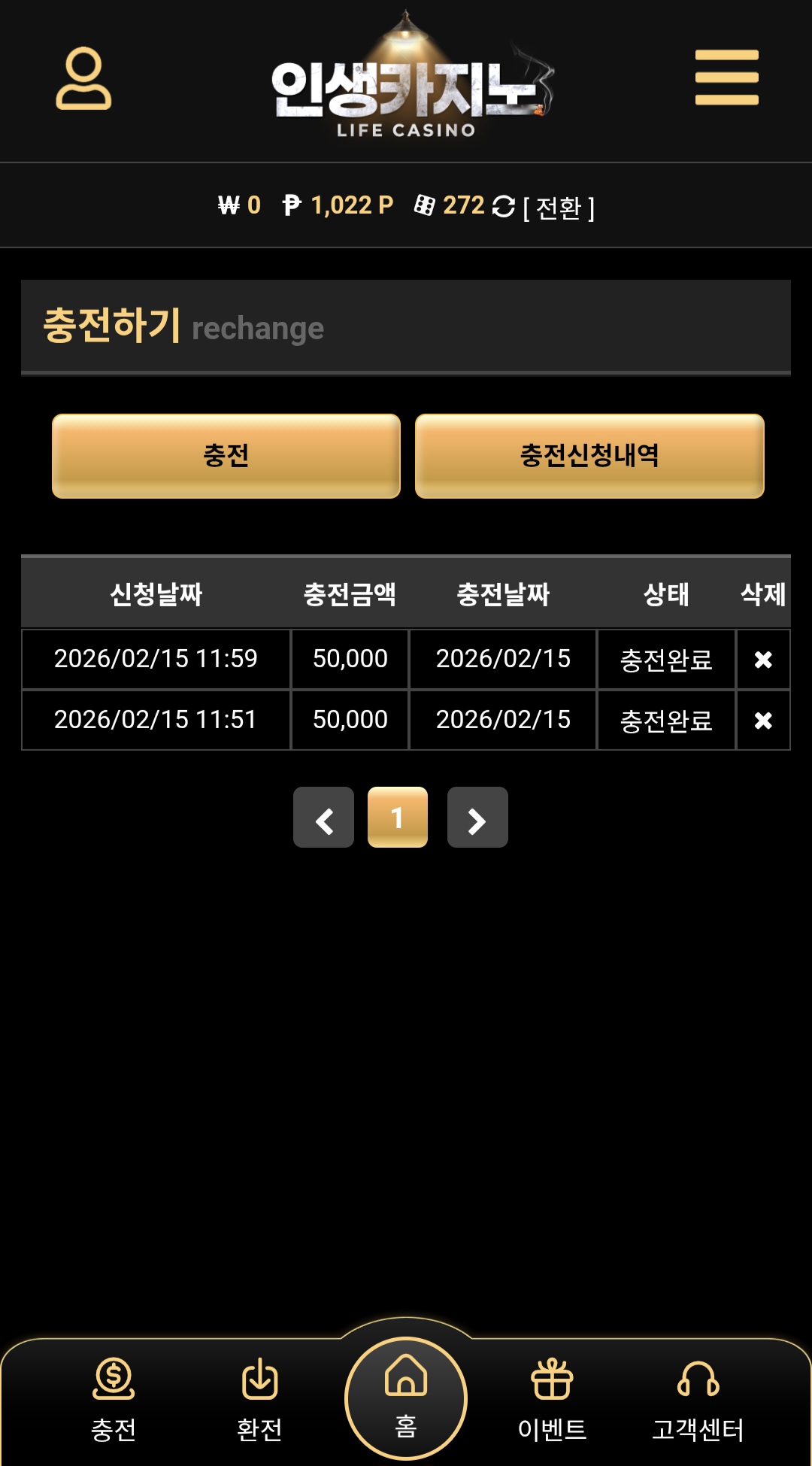Switch to the 충전 tab button

(226, 456)
